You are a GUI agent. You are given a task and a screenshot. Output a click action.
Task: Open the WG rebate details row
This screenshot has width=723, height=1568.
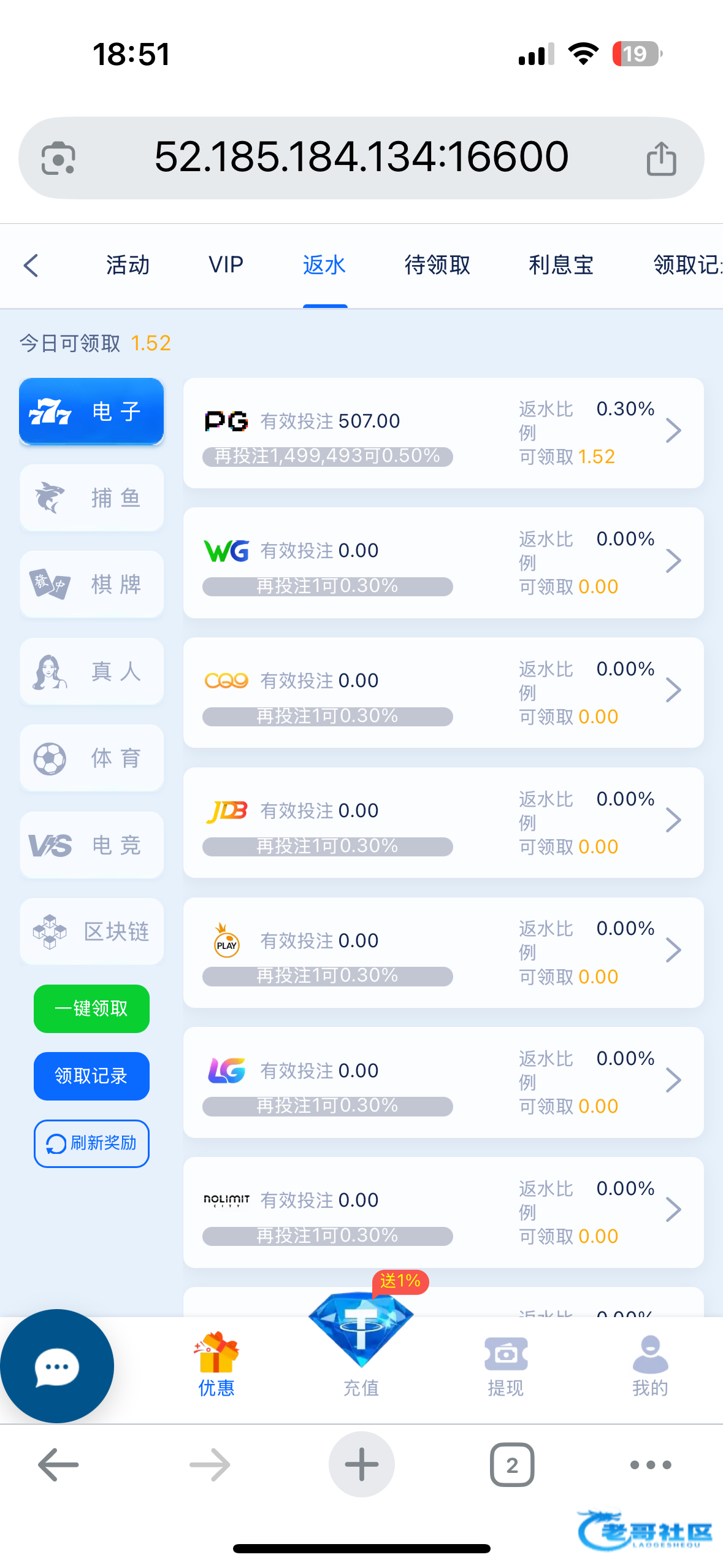tap(443, 563)
